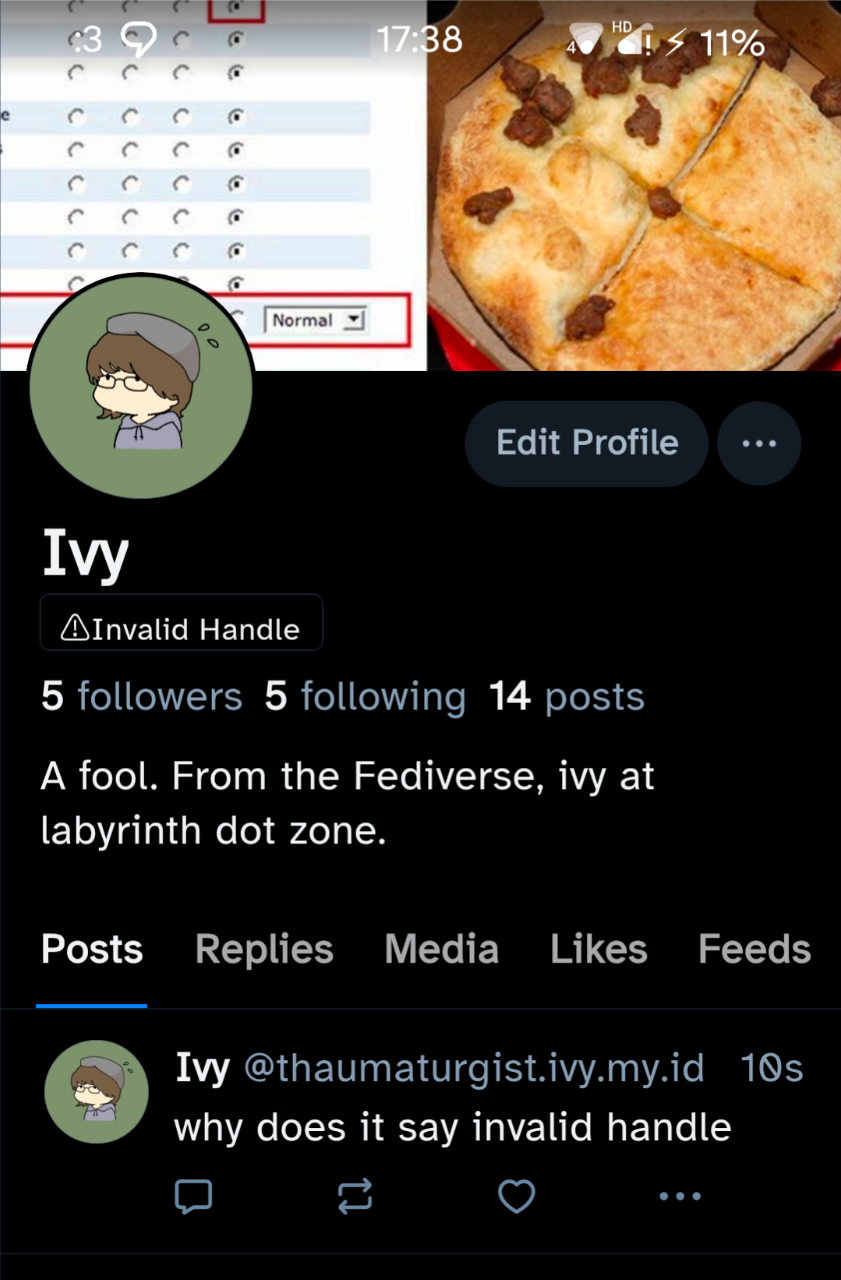841x1280 pixels.
Task: View the 5 followers list
Action: point(141,697)
